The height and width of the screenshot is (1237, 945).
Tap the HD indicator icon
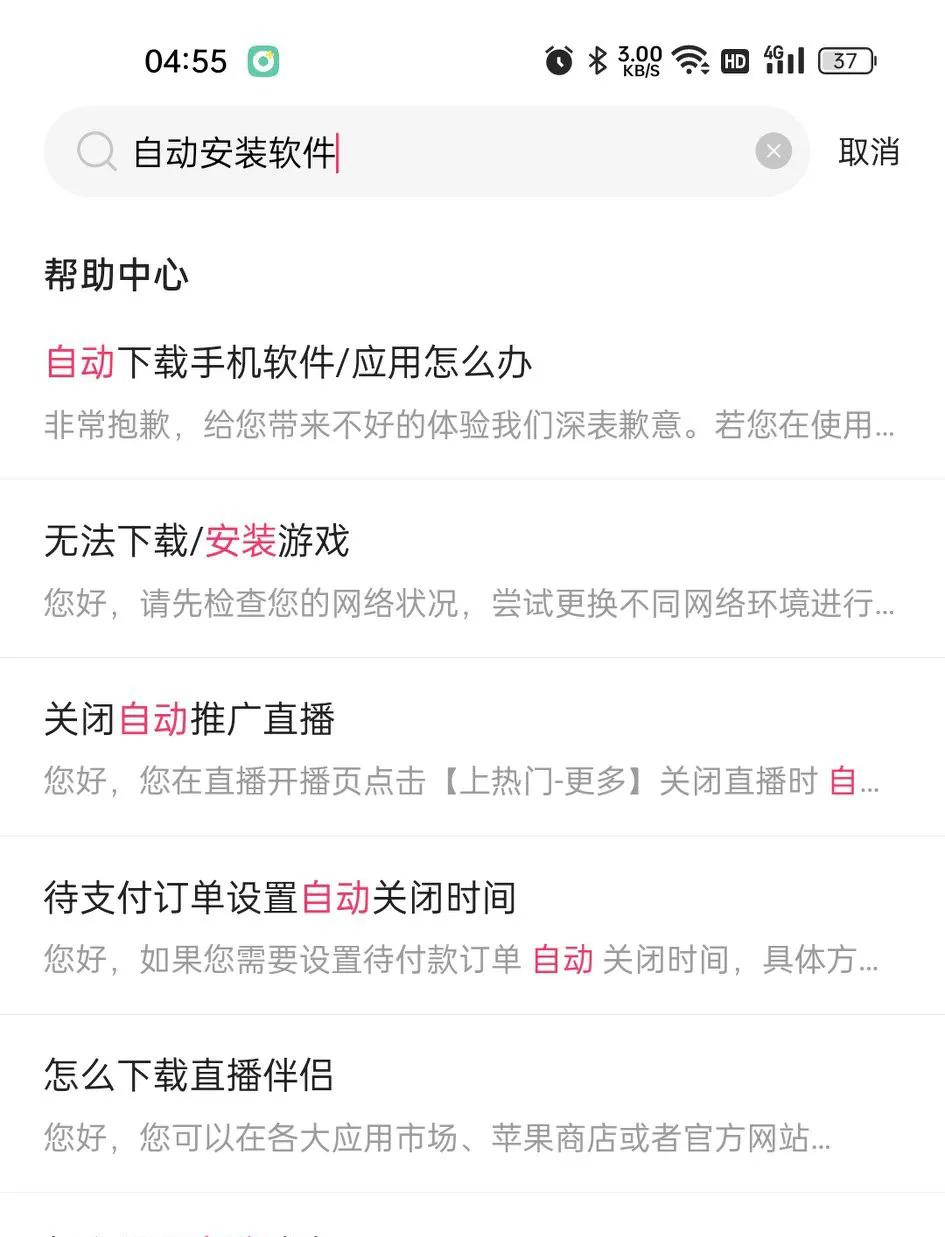coord(735,61)
